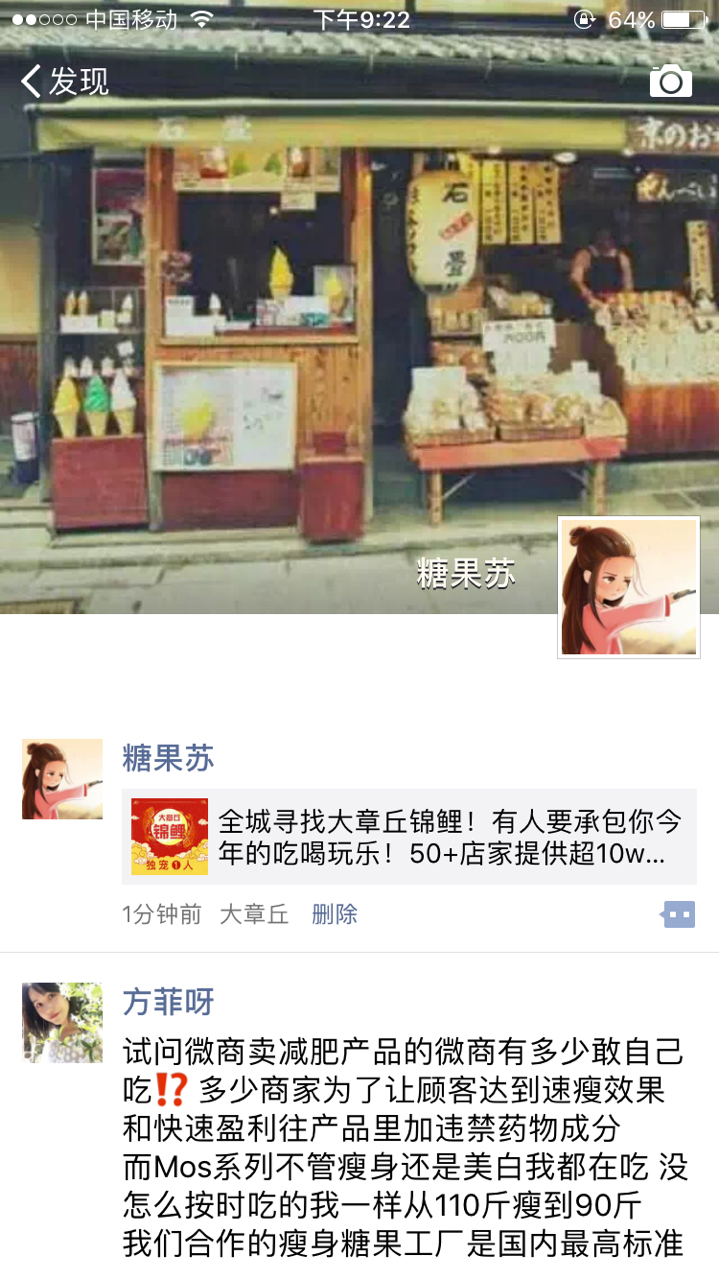Tap 糖果苏's name in the first post

tap(168, 758)
